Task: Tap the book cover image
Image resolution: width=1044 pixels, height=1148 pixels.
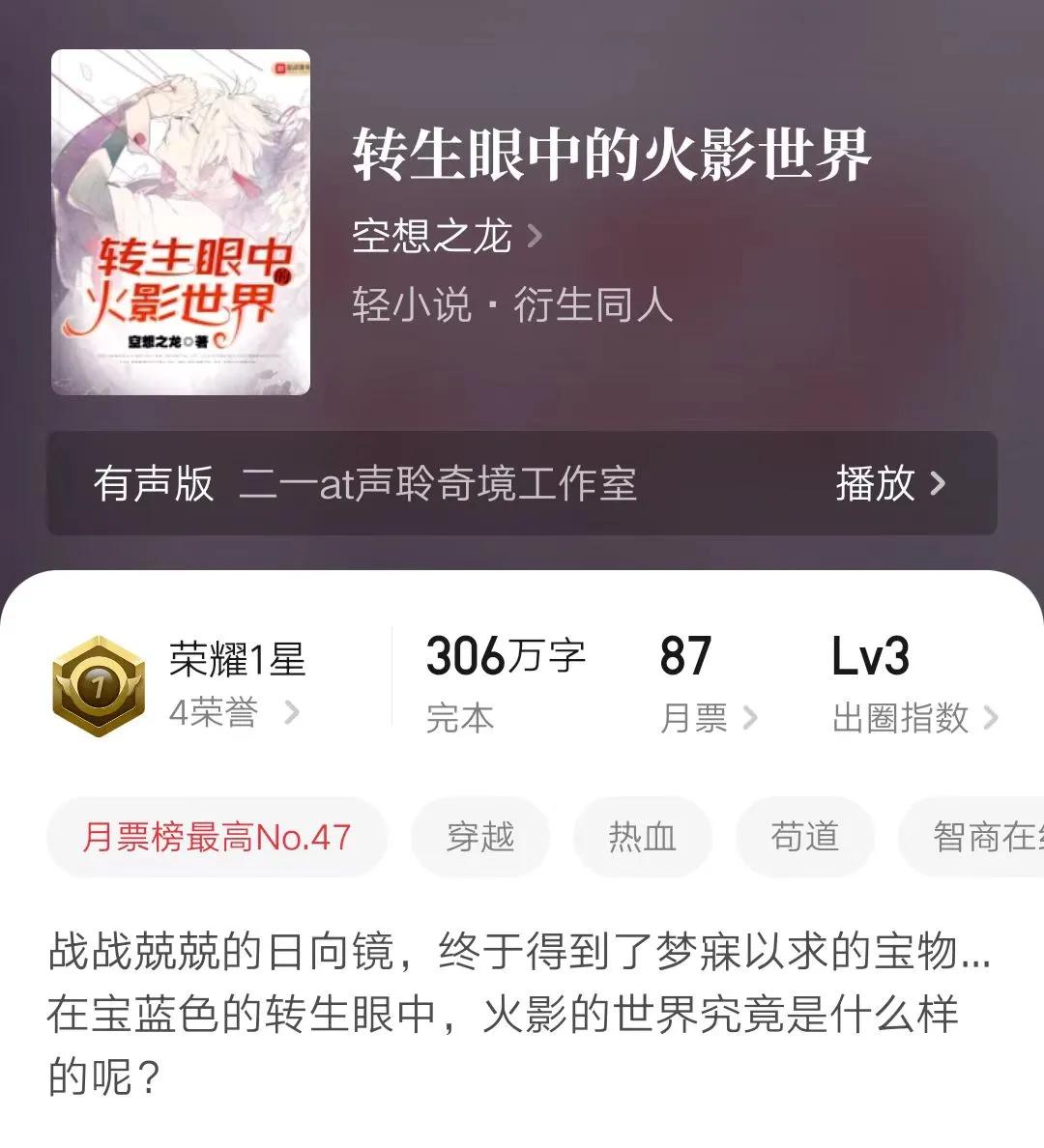Action: (181, 222)
